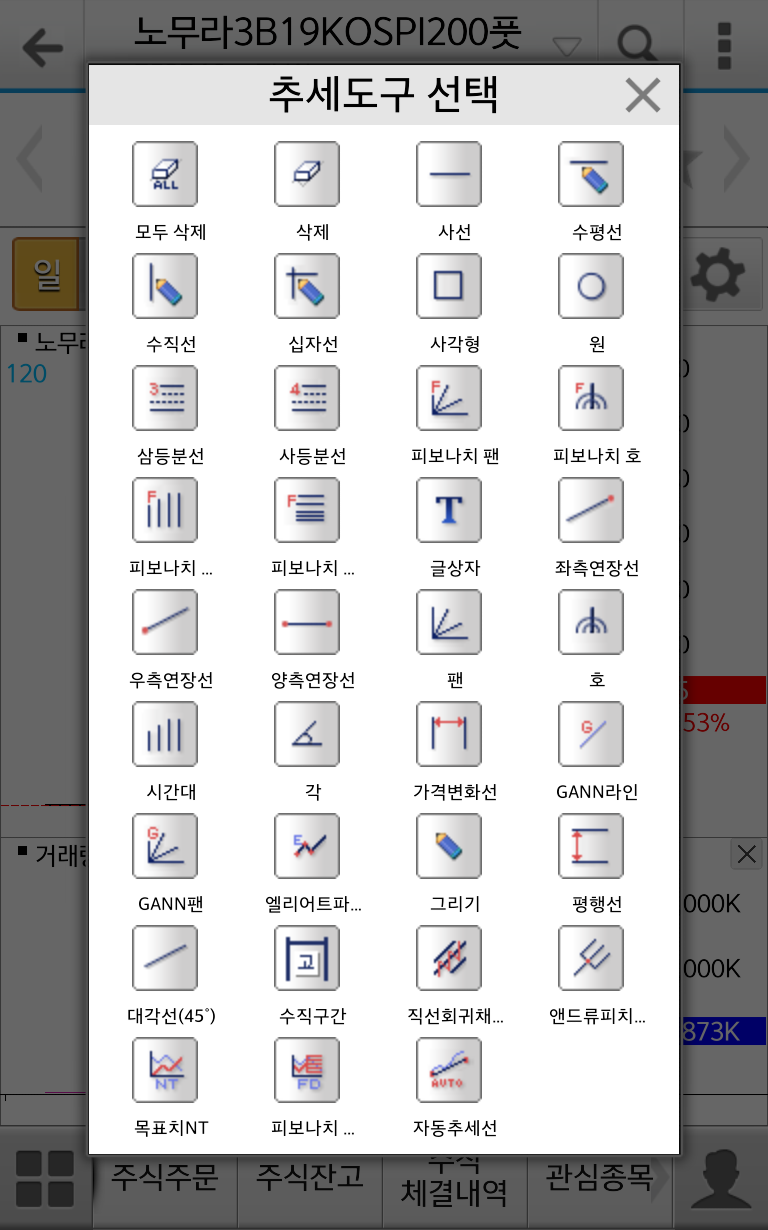Close the 추세도구 선택 dialog
The height and width of the screenshot is (1230, 768).
(x=642, y=95)
